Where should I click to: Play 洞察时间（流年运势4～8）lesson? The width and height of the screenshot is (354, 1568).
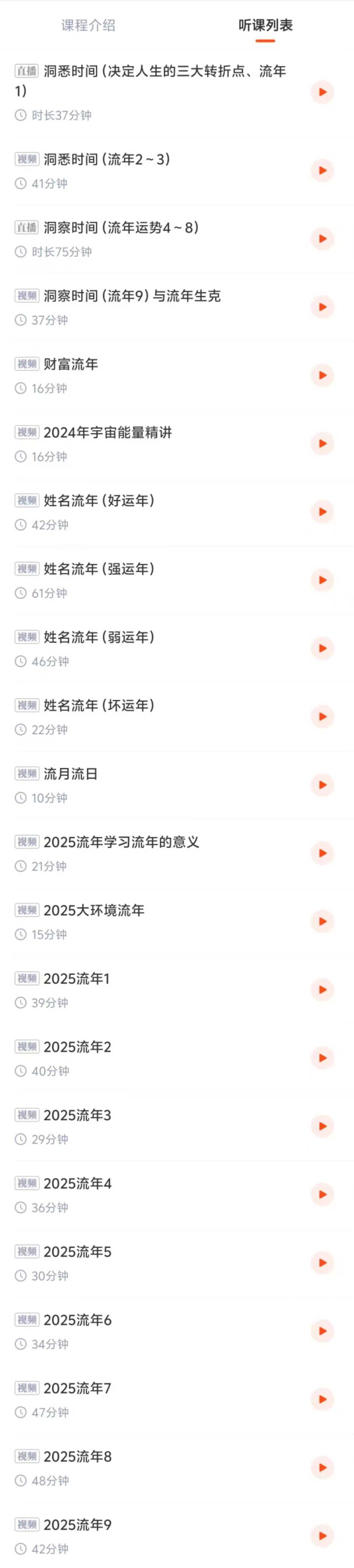click(323, 239)
